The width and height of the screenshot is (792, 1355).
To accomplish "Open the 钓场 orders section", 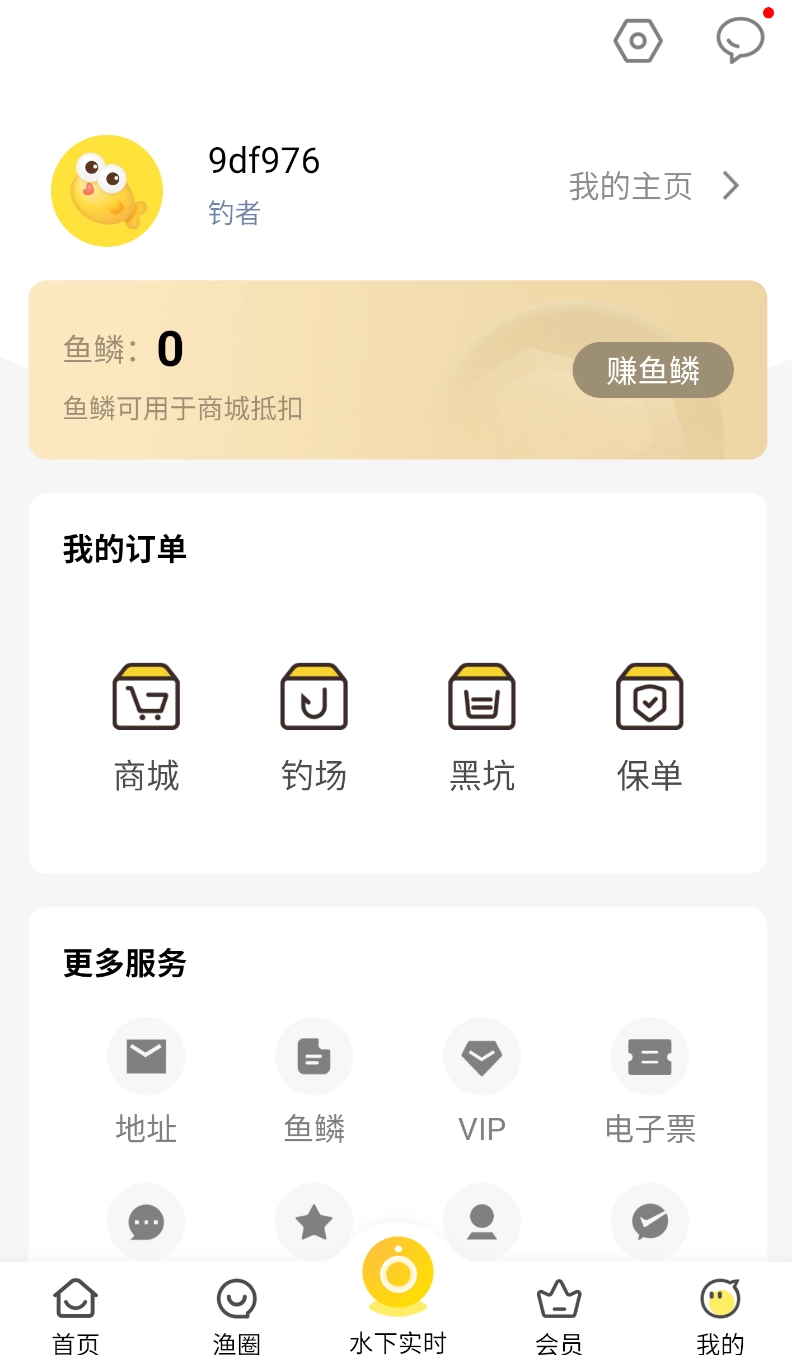I will point(314,722).
